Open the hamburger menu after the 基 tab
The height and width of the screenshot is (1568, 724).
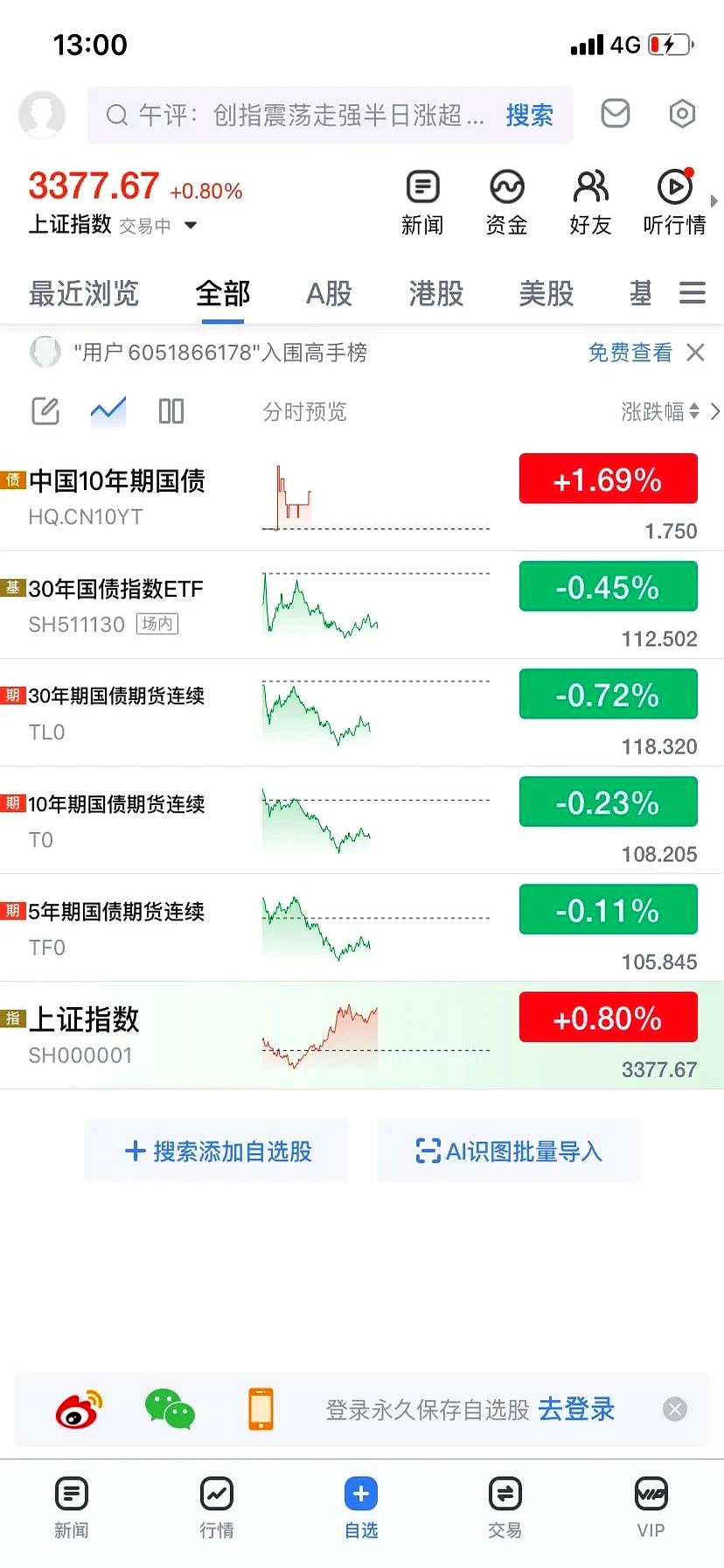point(693,293)
